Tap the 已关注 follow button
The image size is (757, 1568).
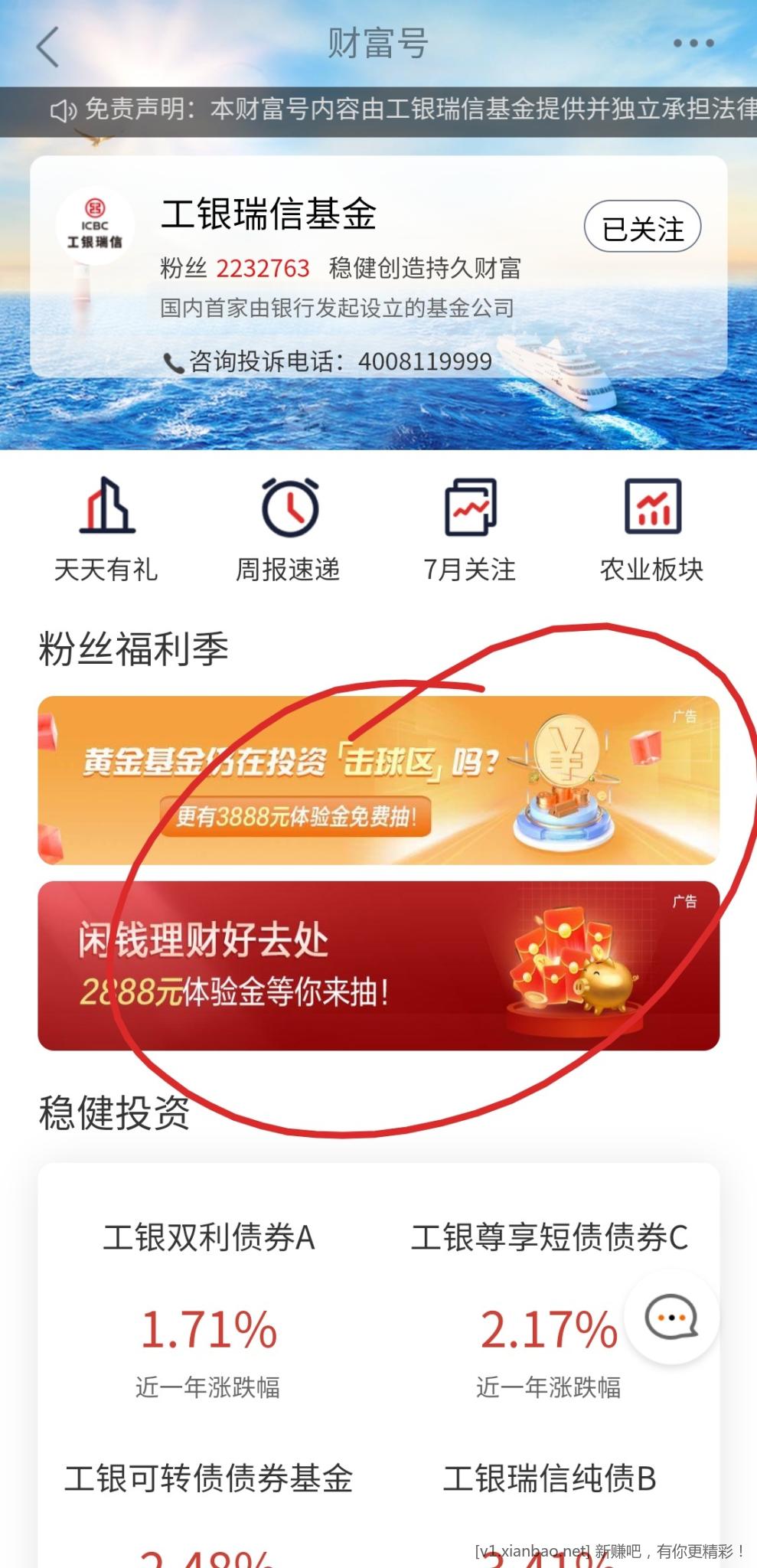coord(642,227)
